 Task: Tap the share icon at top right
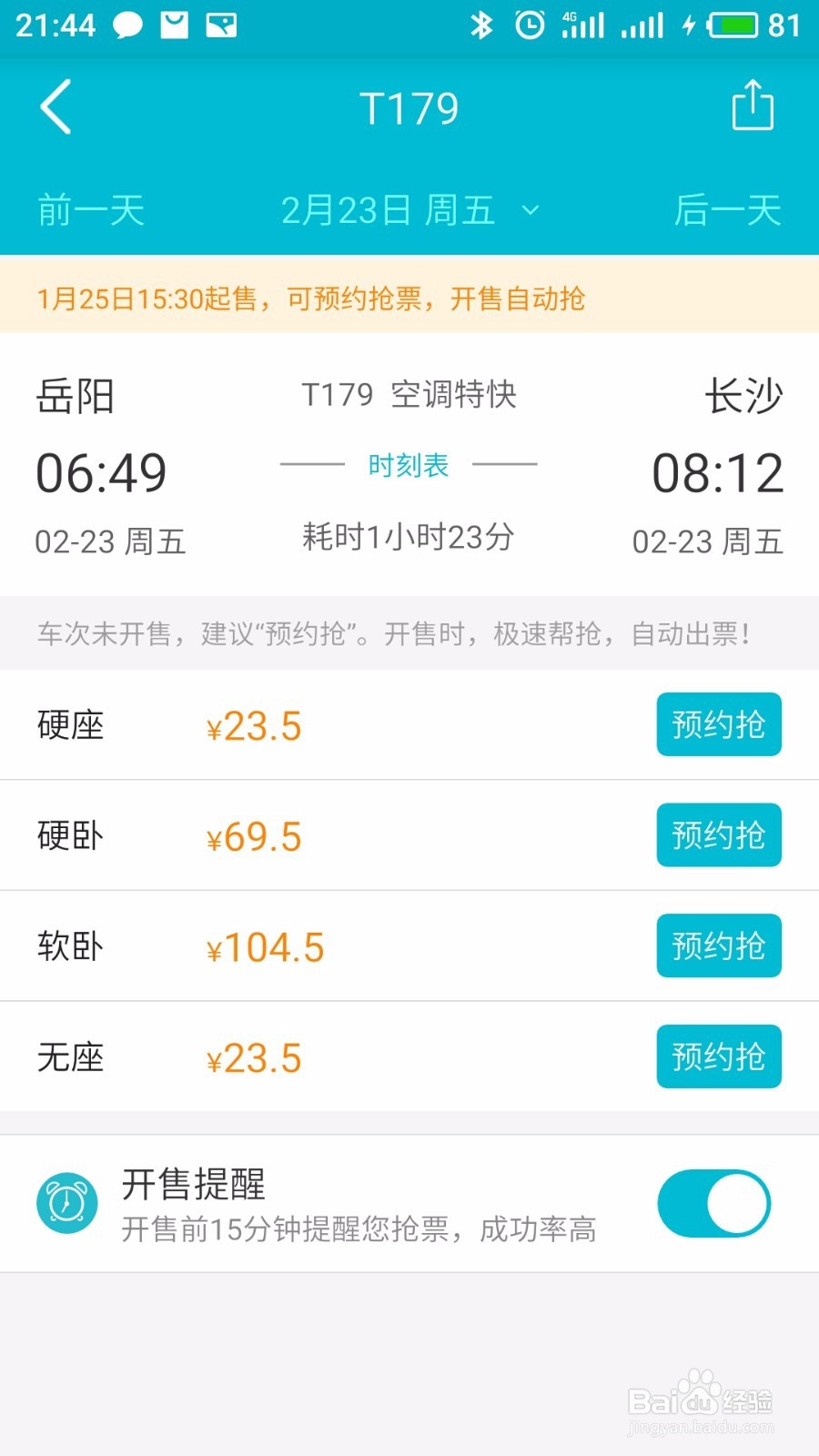[752, 106]
